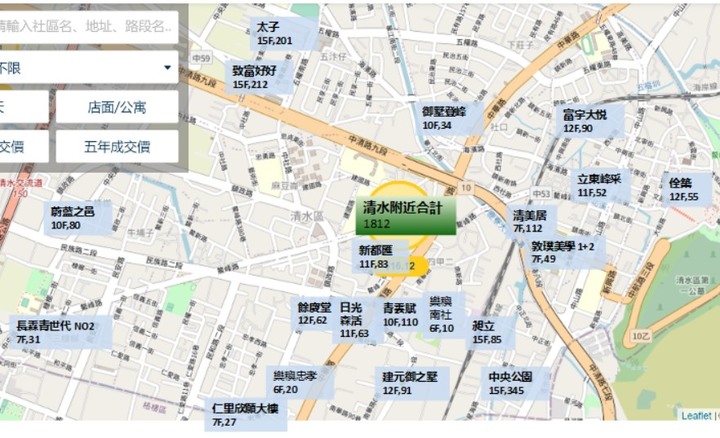This screenshot has width=720, height=438.
Task: Open the Leaflet attribution link
Action: 694,415
